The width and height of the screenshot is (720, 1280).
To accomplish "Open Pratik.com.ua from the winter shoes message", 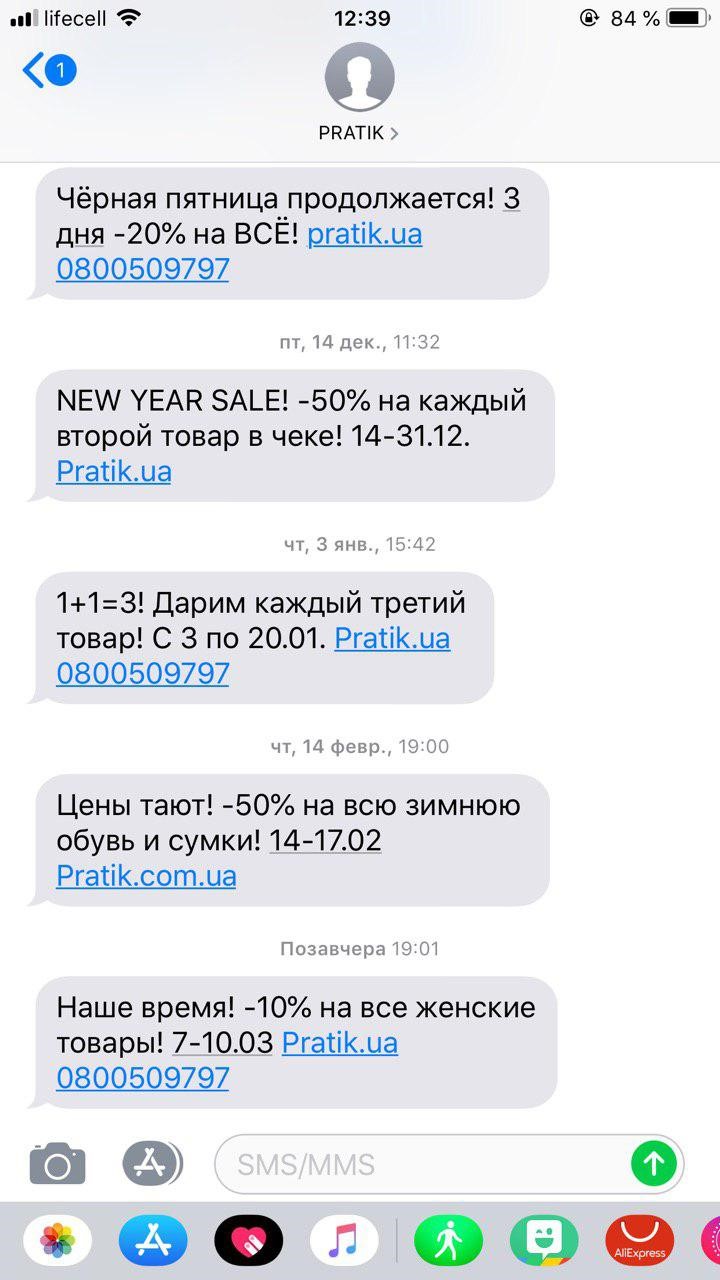I will click(146, 875).
